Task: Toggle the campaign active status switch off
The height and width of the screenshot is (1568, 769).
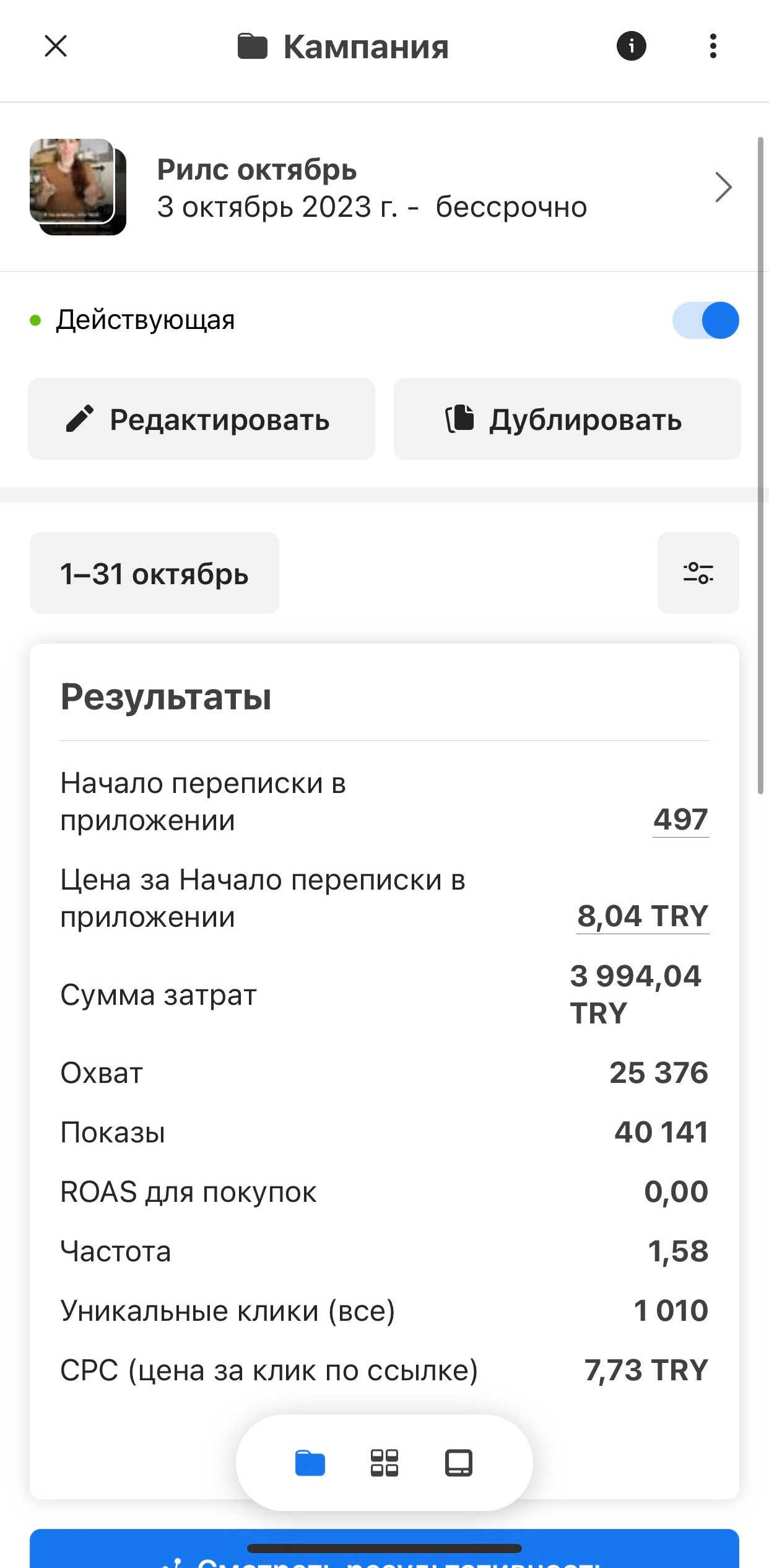Action: tap(706, 320)
